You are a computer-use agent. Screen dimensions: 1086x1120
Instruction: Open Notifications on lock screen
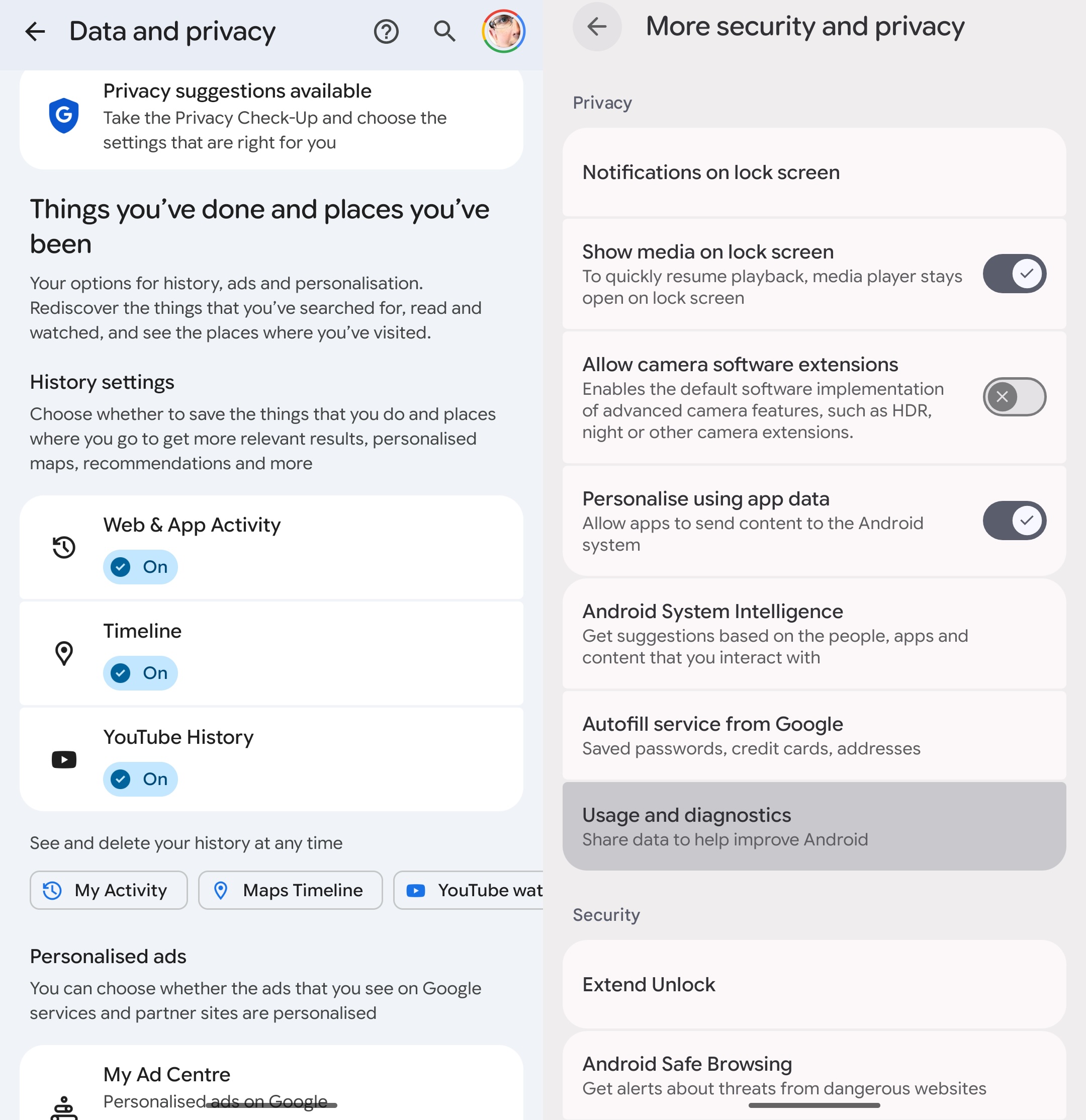coord(813,173)
